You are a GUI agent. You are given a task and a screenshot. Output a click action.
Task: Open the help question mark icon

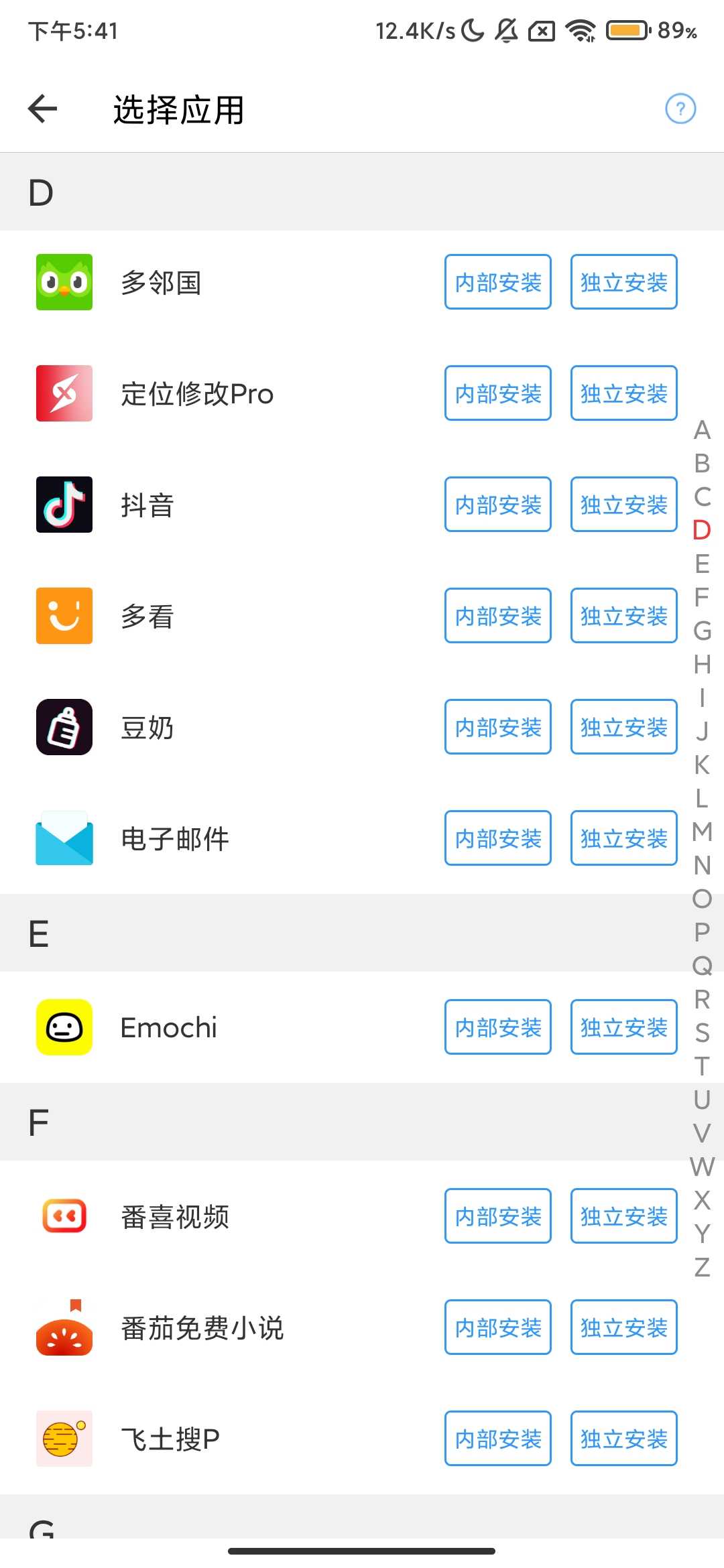tap(681, 109)
